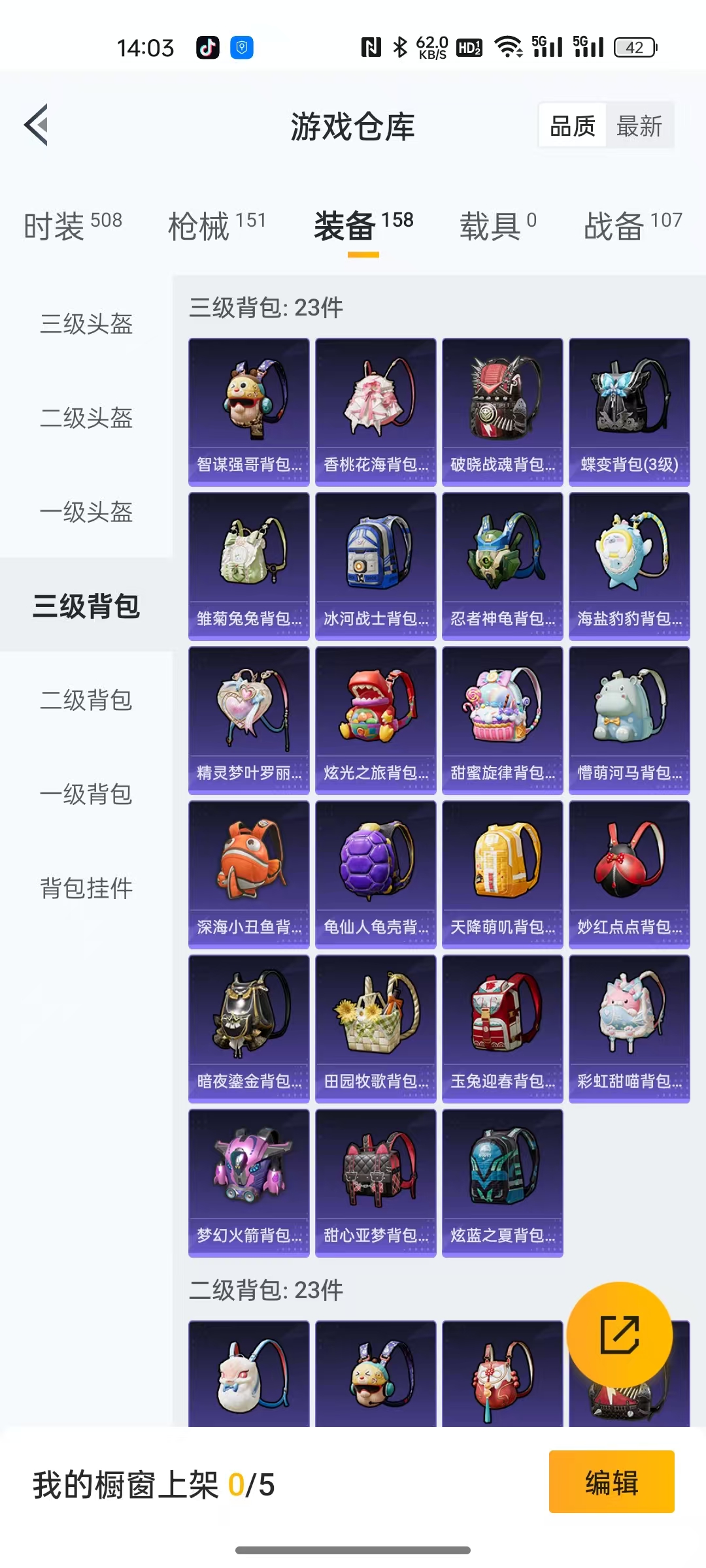The image size is (706, 1568).
Task: Select 三级头盔 in the side menu
Action: coord(86,324)
